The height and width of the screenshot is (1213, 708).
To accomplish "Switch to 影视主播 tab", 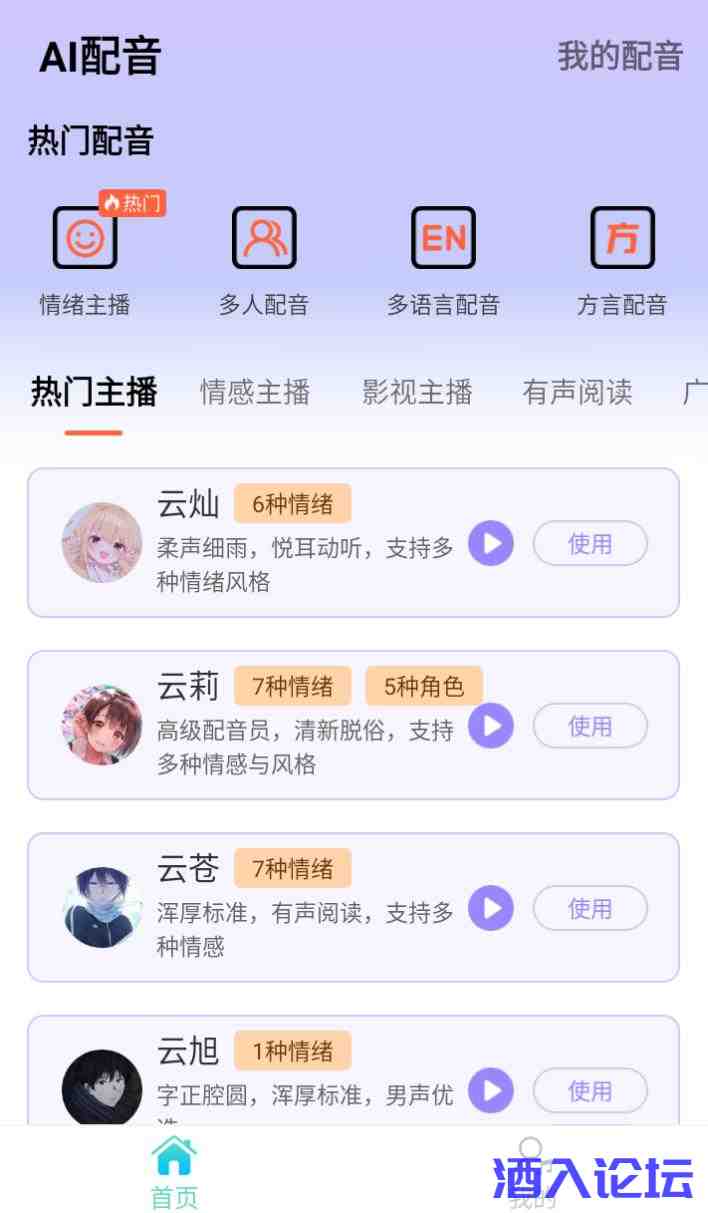I will pyautogui.click(x=417, y=392).
